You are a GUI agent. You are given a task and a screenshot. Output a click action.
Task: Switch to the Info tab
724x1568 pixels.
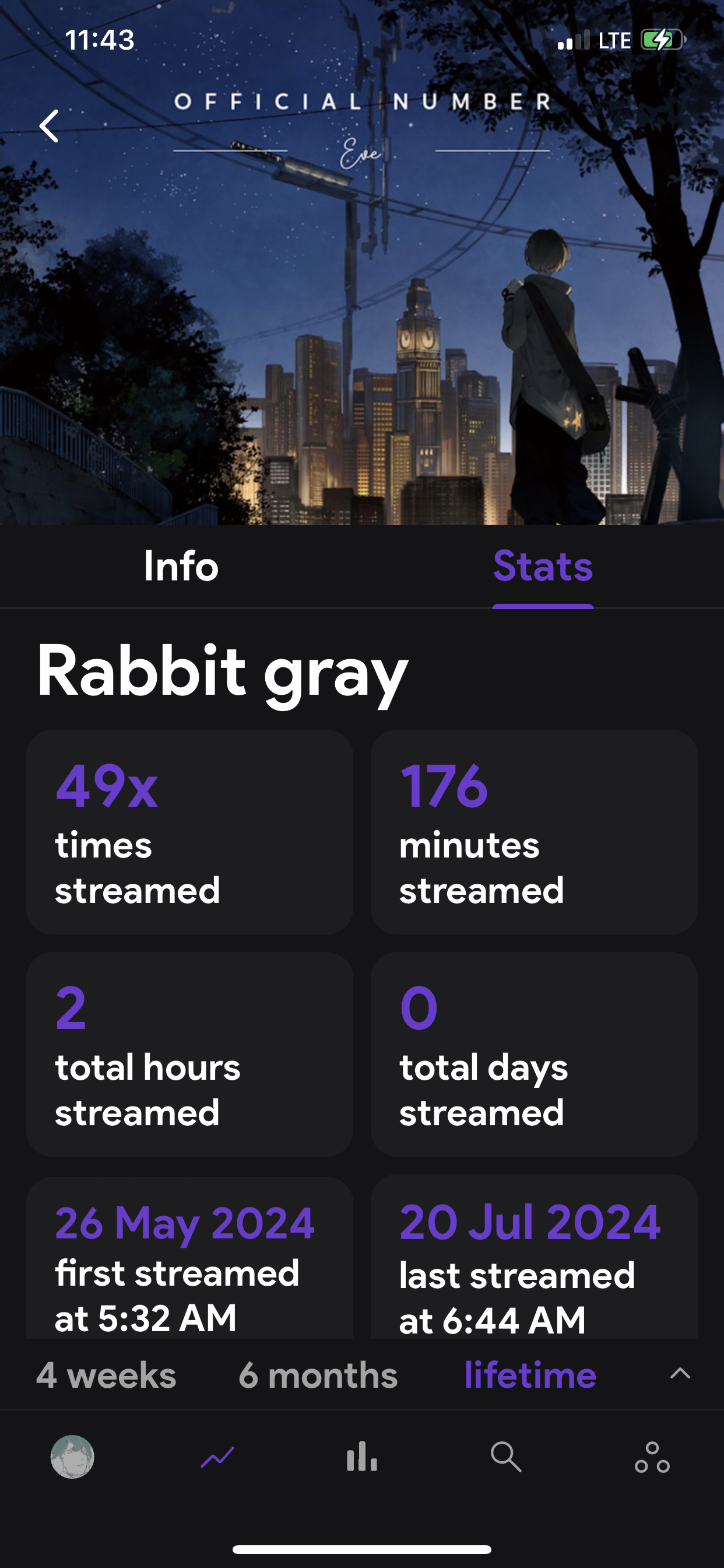pos(181,566)
